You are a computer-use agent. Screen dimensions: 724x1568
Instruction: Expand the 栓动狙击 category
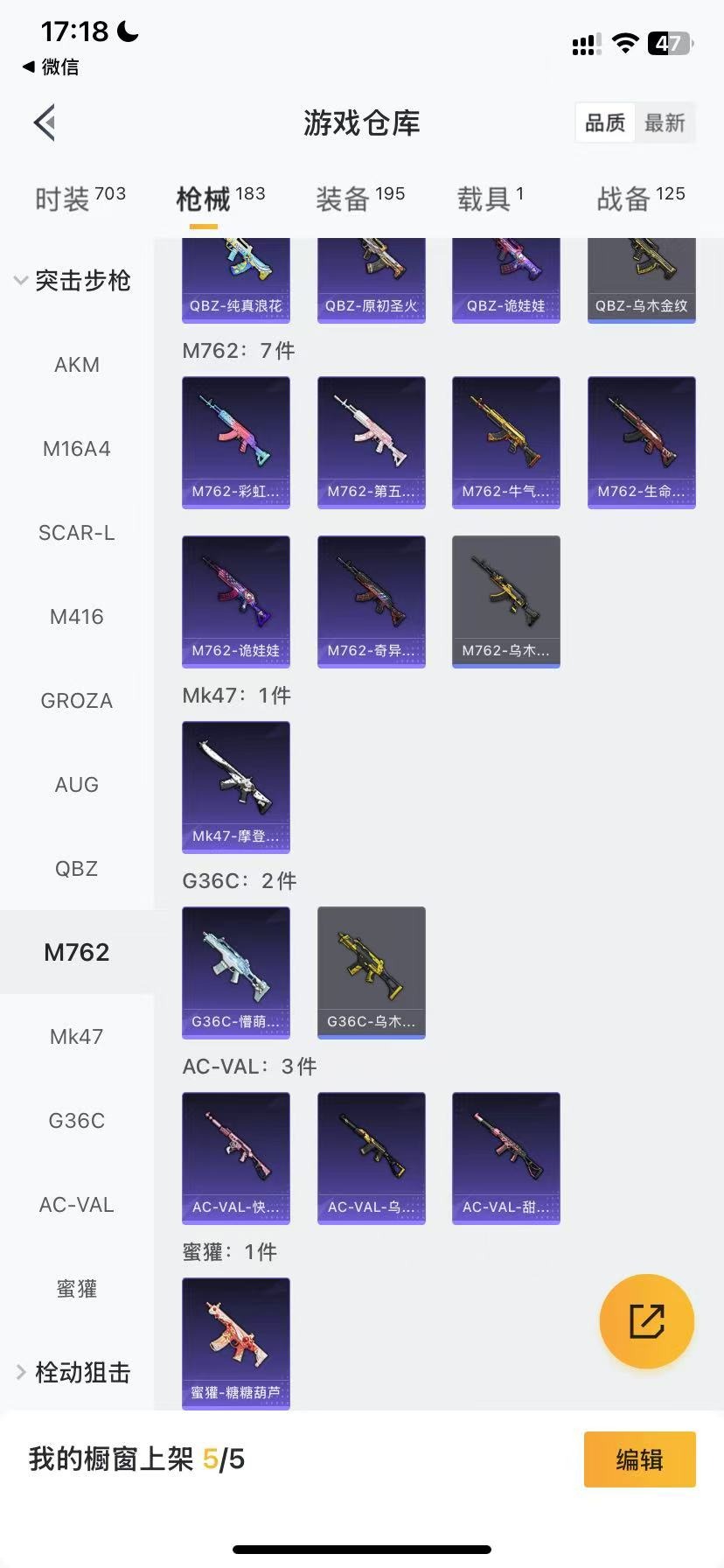click(x=73, y=1372)
